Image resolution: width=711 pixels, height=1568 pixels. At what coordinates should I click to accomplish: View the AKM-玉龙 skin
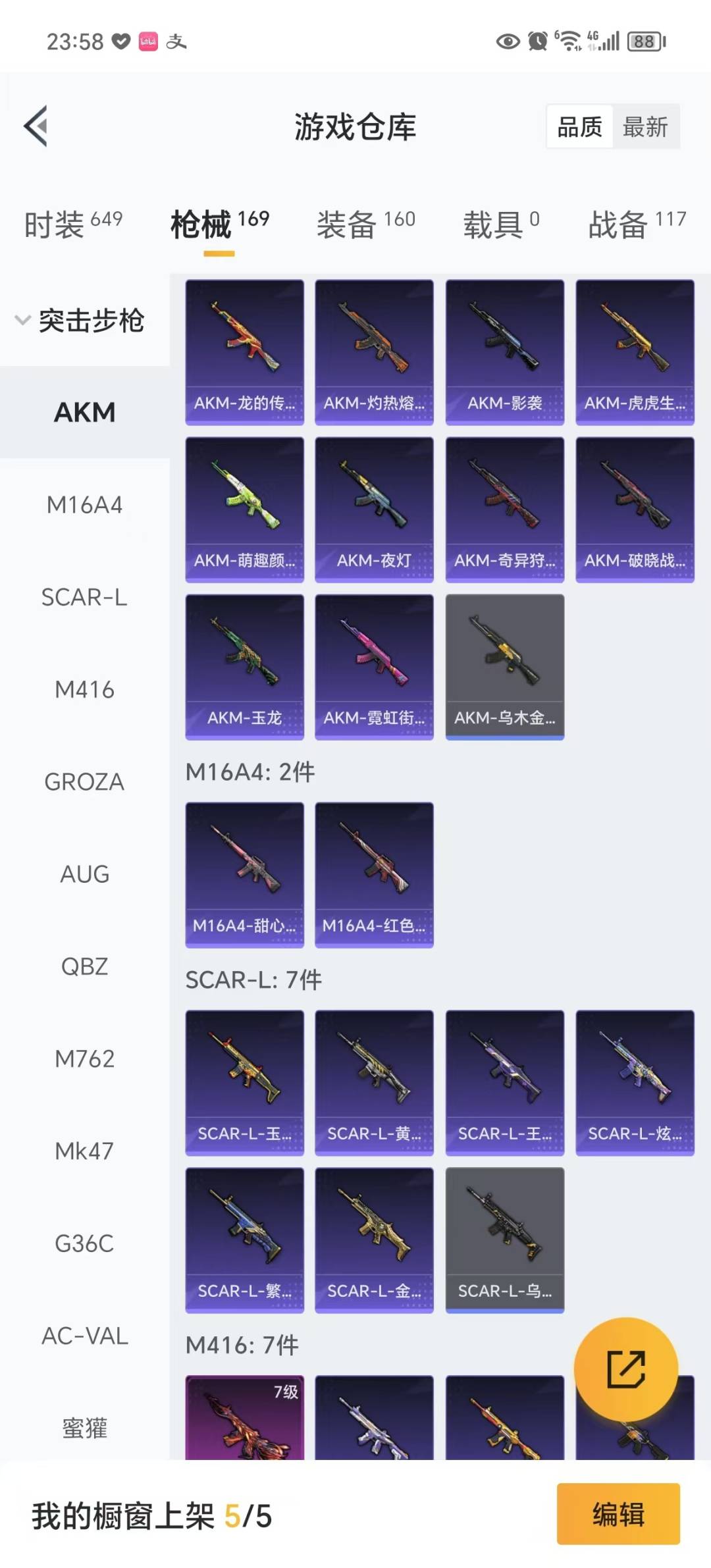[x=244, y=667]
